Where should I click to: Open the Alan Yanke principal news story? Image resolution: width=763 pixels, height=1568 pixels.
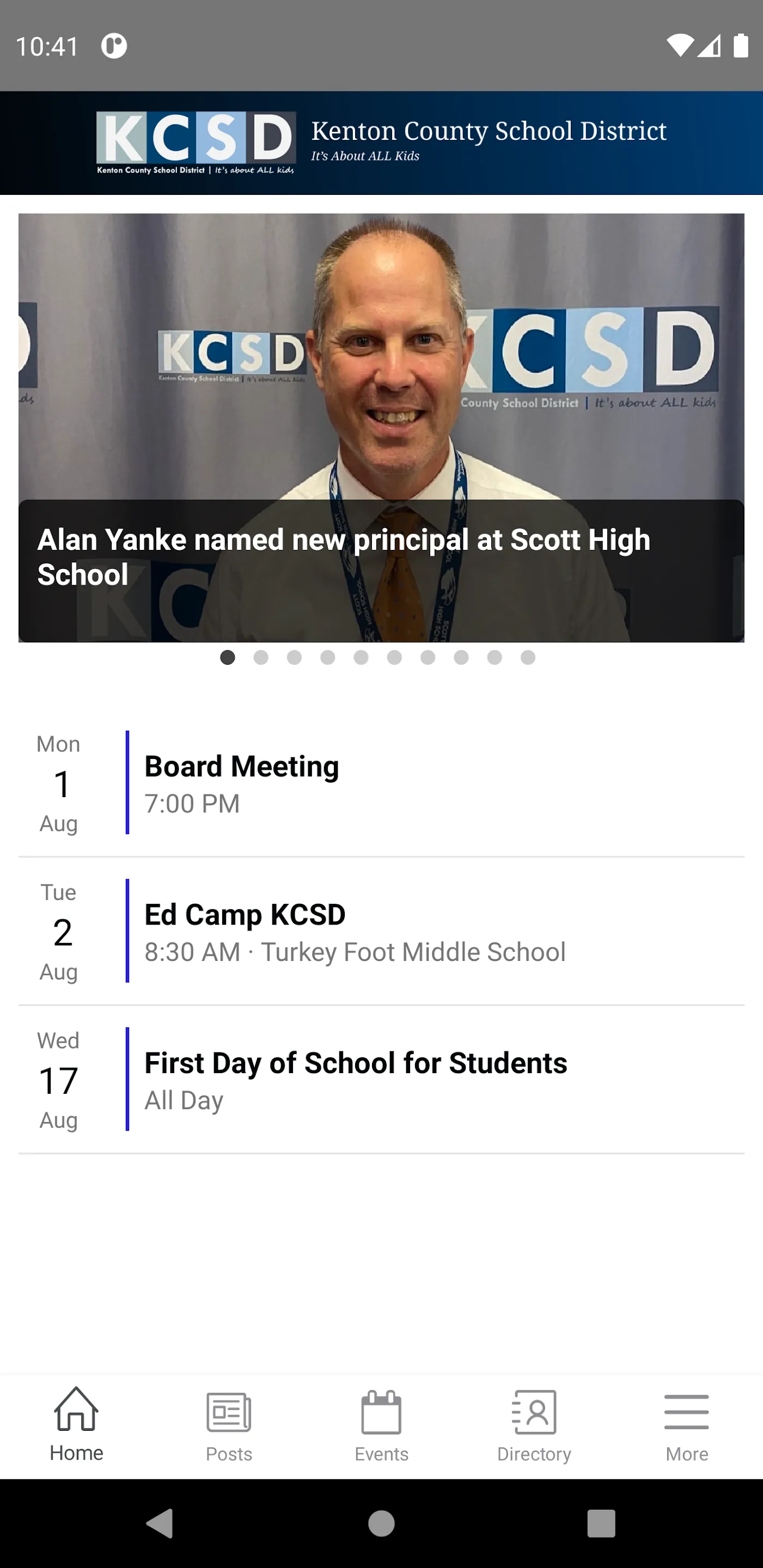pos(381,427)
